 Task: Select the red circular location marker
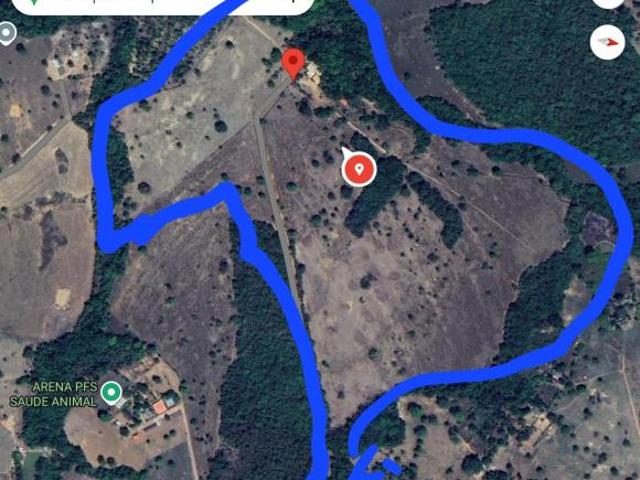coord(359,170)
